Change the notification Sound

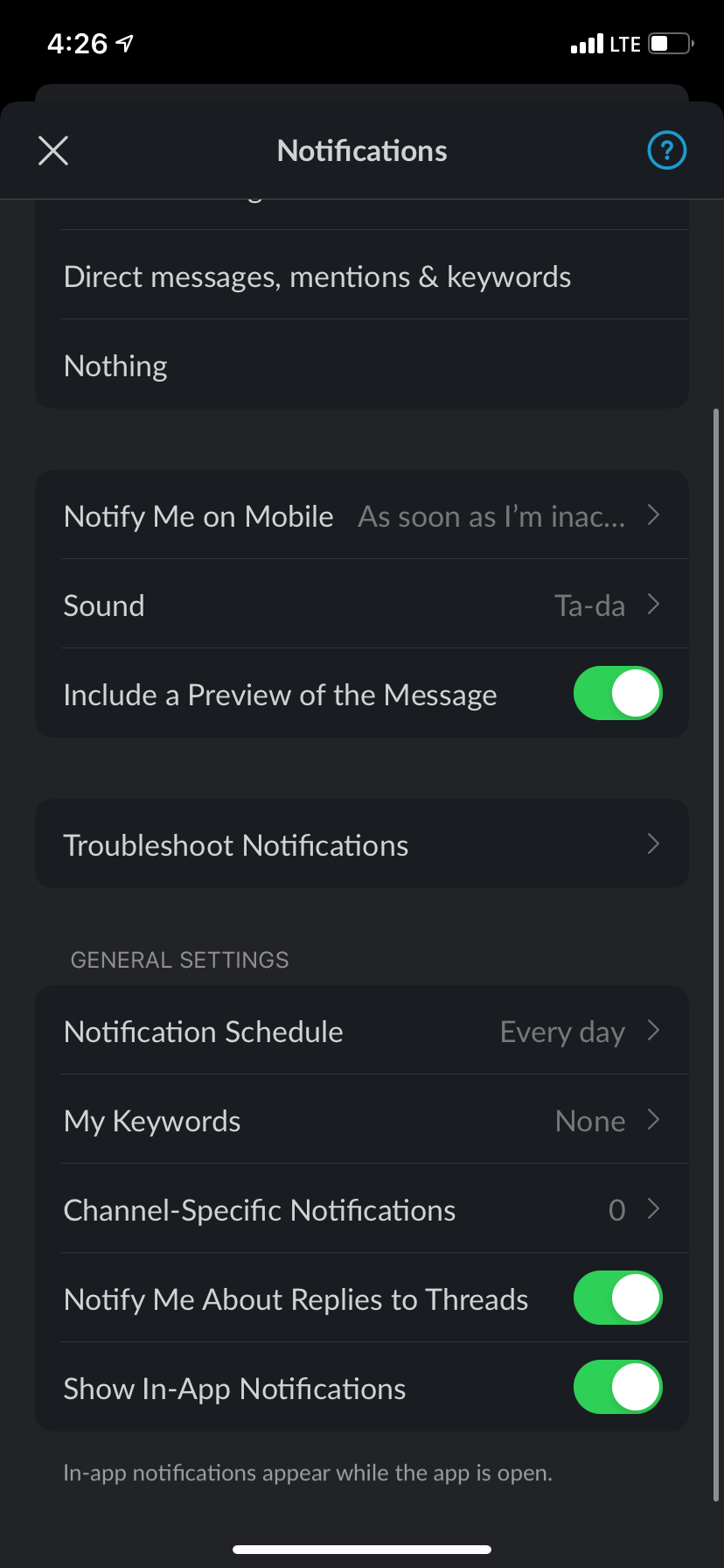(362, 605)
